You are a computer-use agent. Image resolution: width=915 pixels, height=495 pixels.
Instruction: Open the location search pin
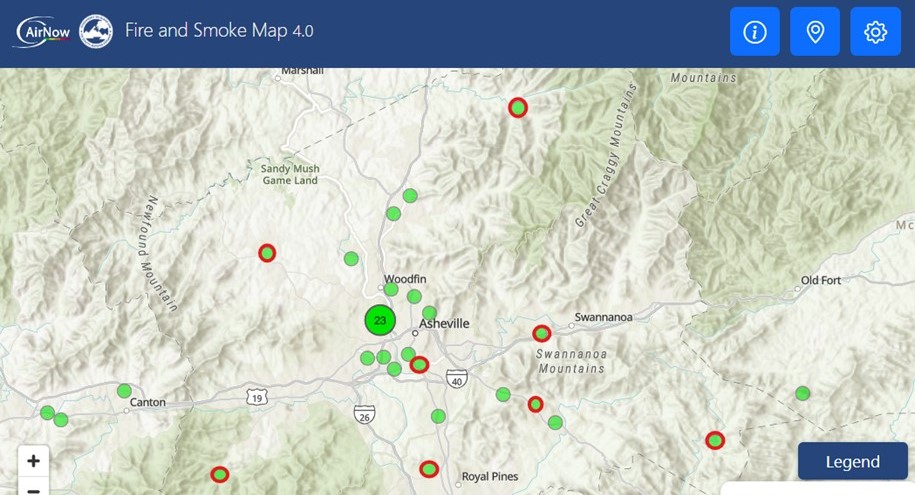pos(815,32)
